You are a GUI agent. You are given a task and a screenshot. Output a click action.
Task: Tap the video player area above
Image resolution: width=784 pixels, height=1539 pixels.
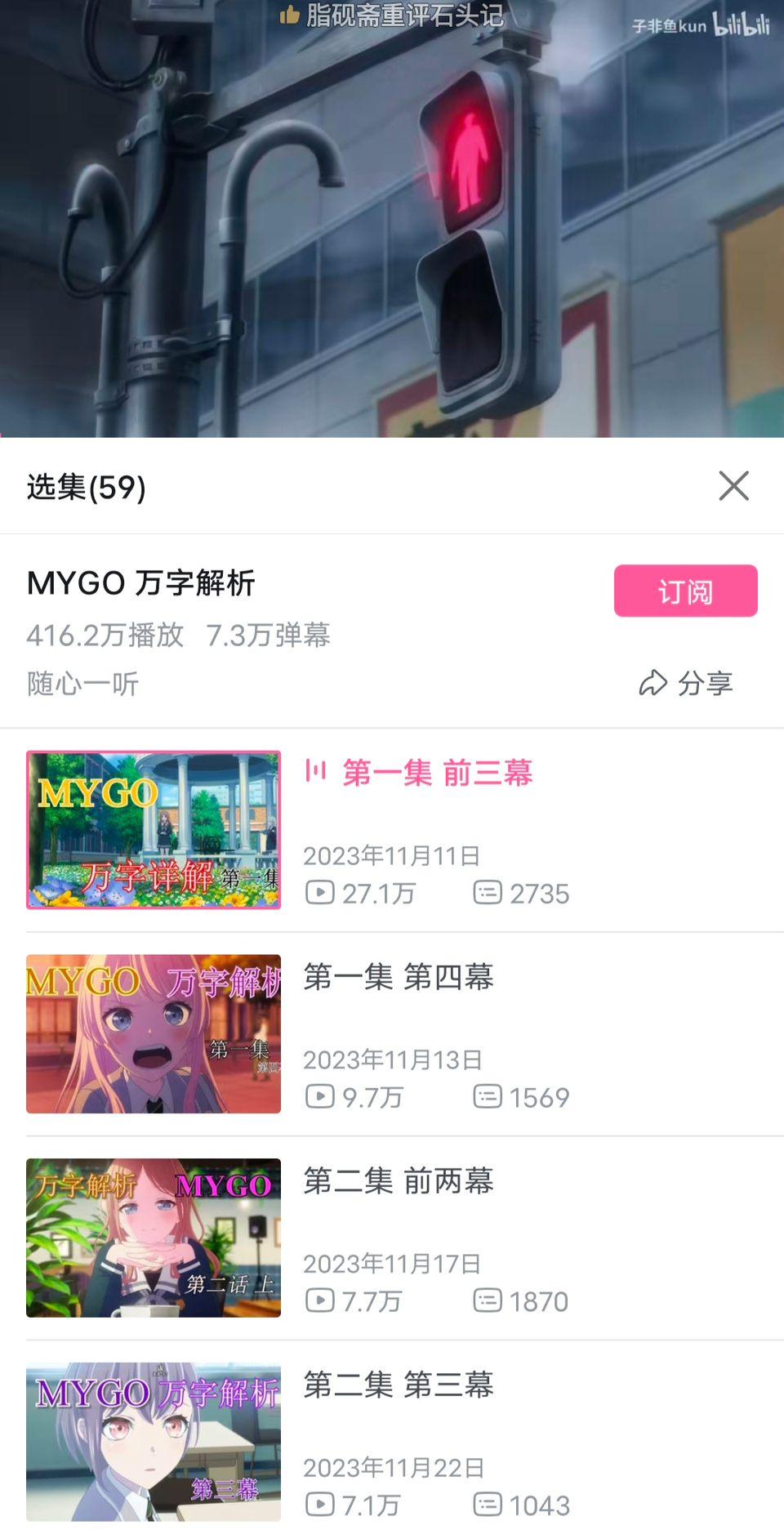click(x=392, y=221)
